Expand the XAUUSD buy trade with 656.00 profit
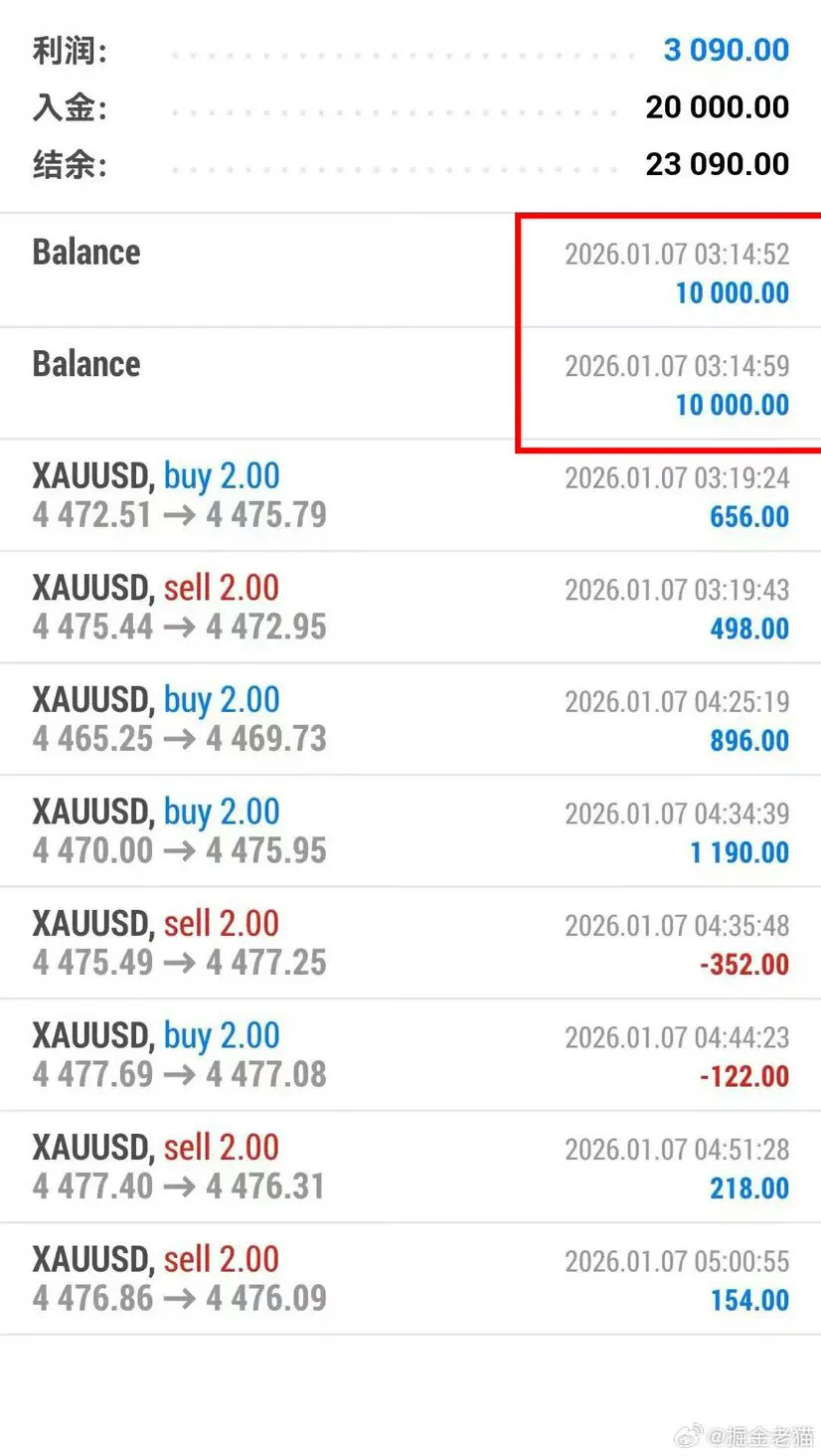 coord(410,495)
